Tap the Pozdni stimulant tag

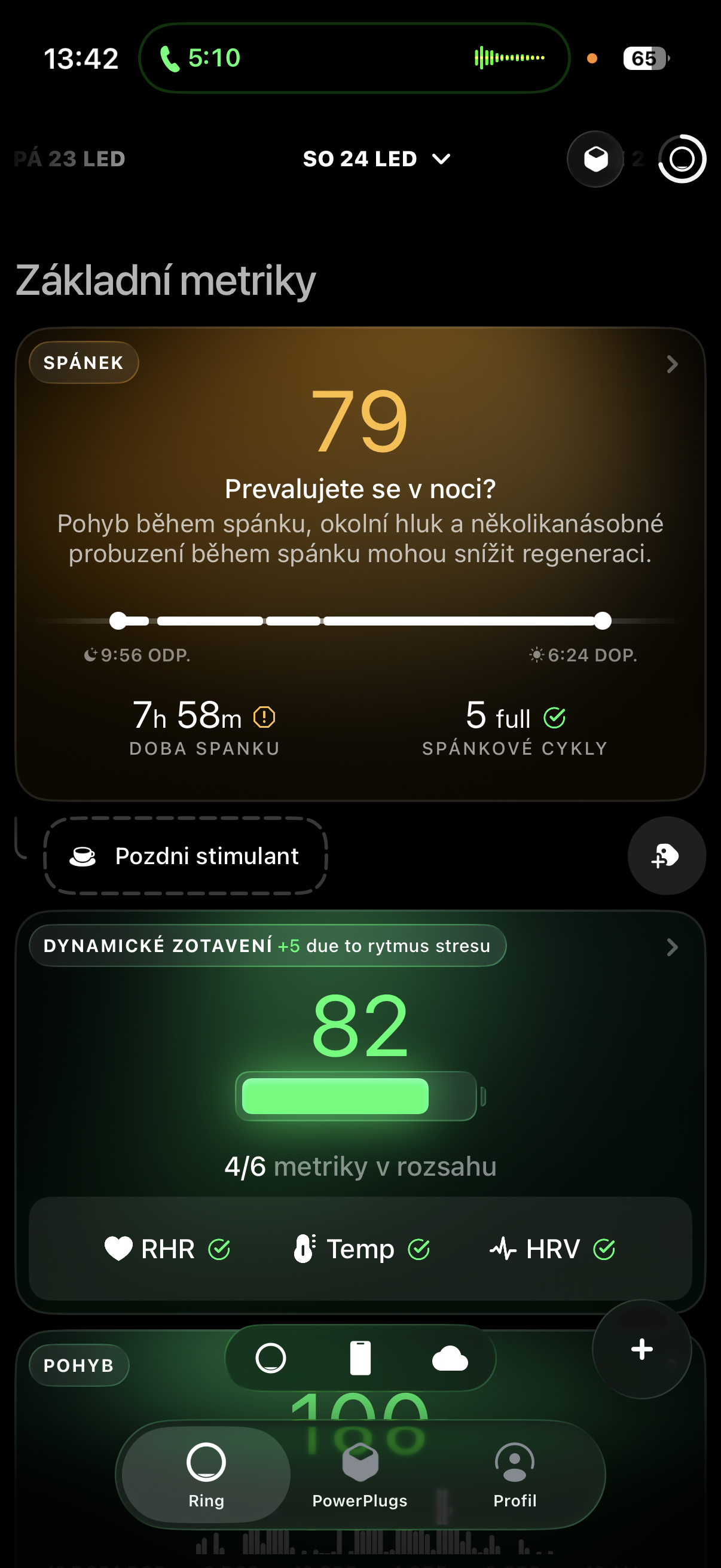coord(185,856)
